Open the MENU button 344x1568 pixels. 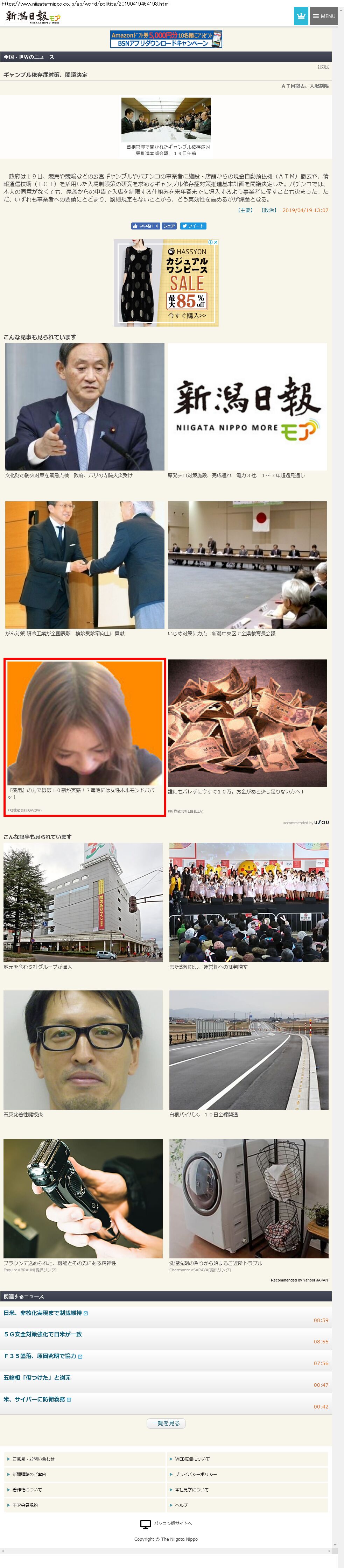coord(324,16)
